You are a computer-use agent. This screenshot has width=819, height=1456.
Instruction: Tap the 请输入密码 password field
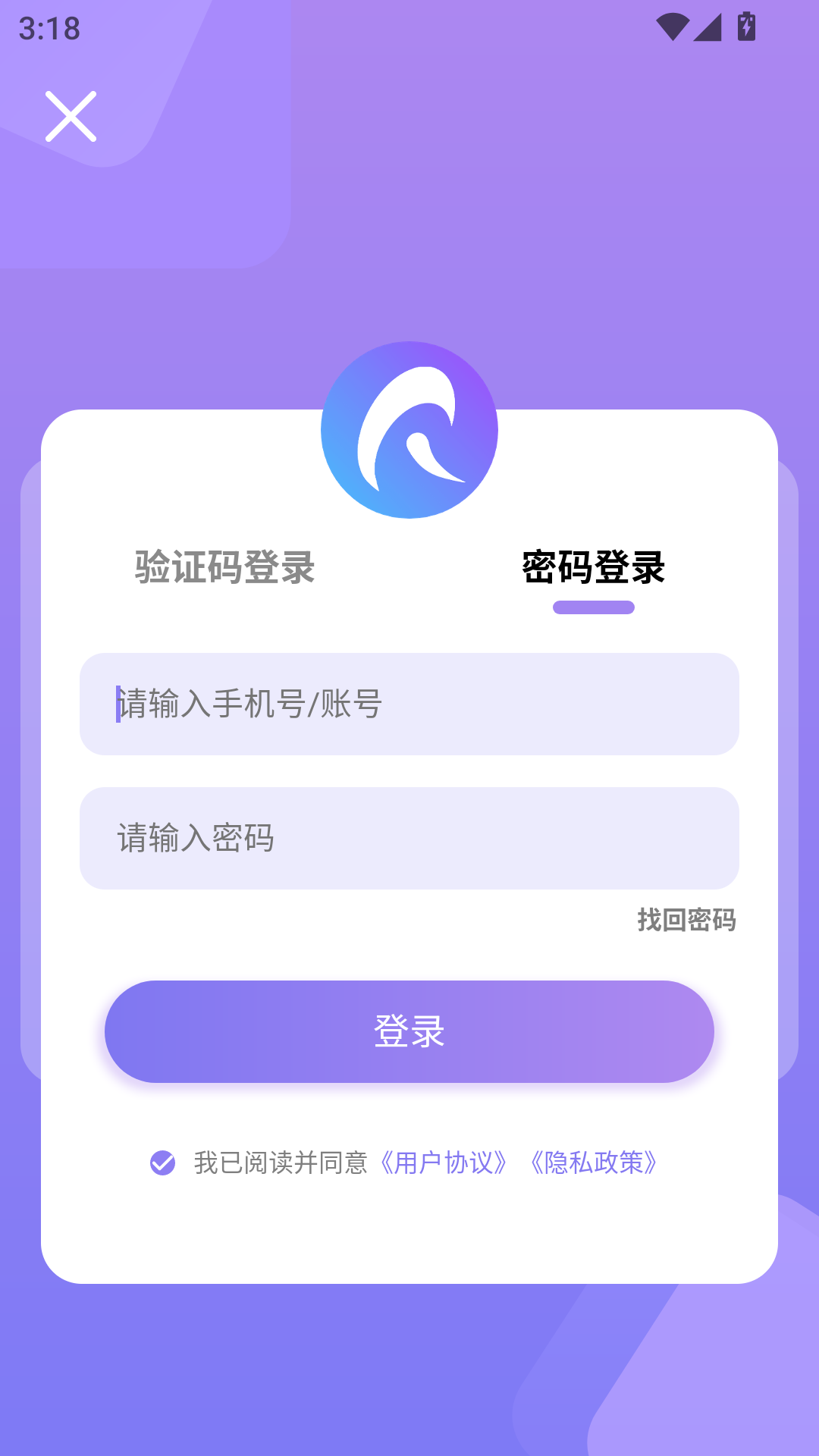409,838
